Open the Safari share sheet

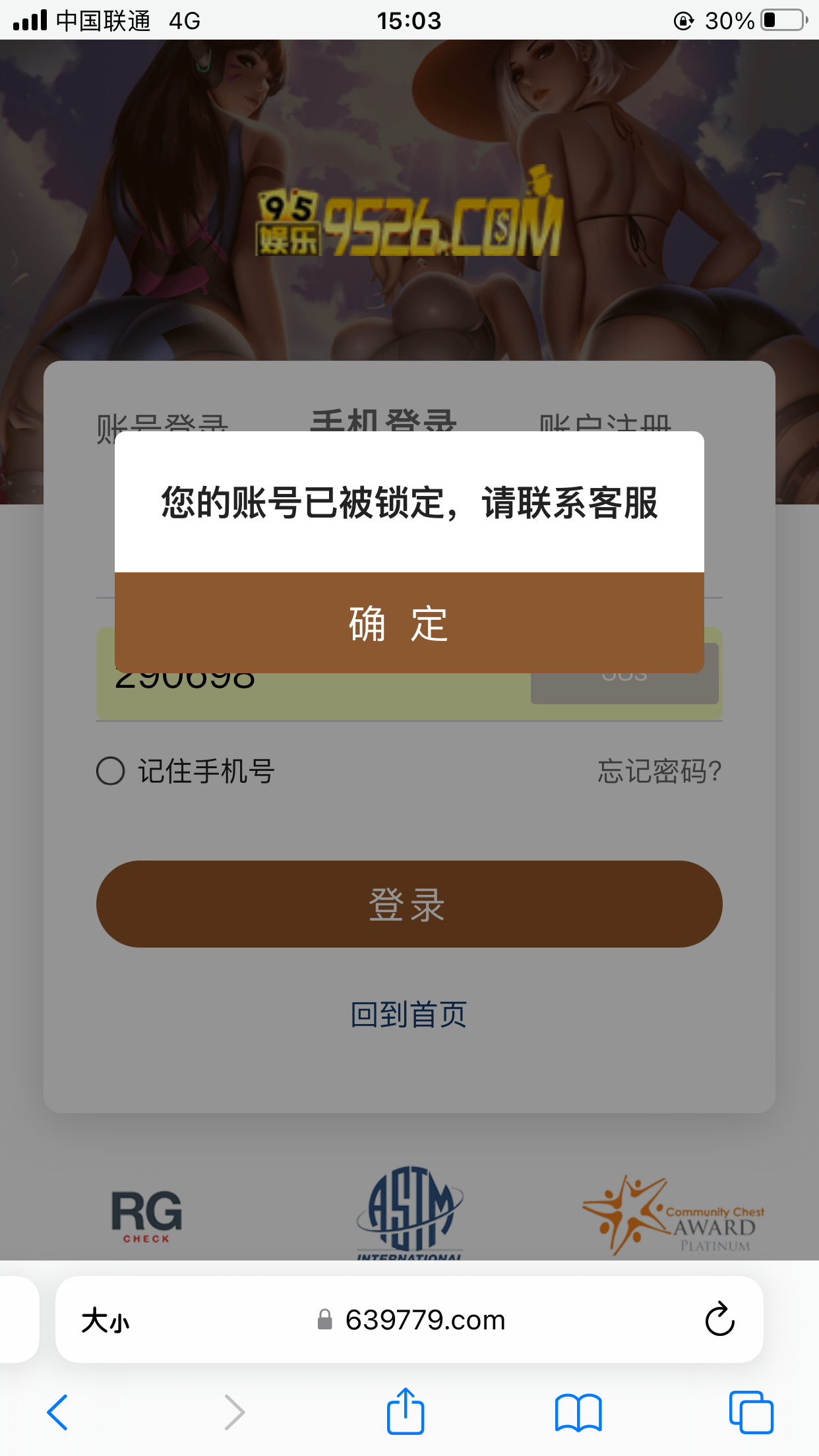pyautogui.click(x=405, y=1412)
